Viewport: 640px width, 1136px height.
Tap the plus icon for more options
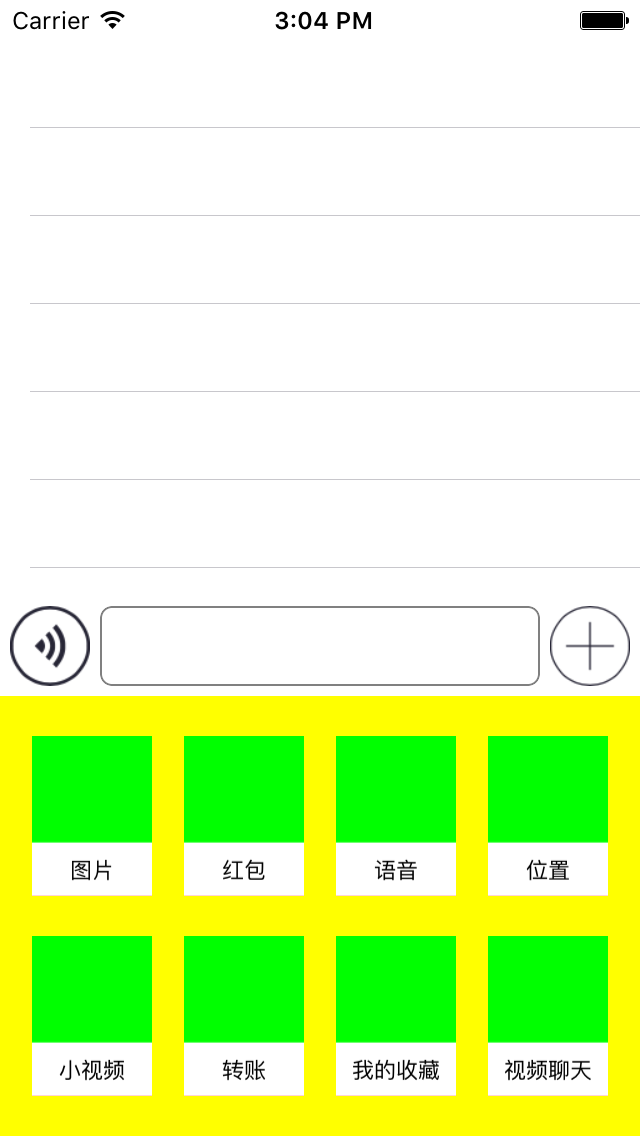tap(590, 646)
